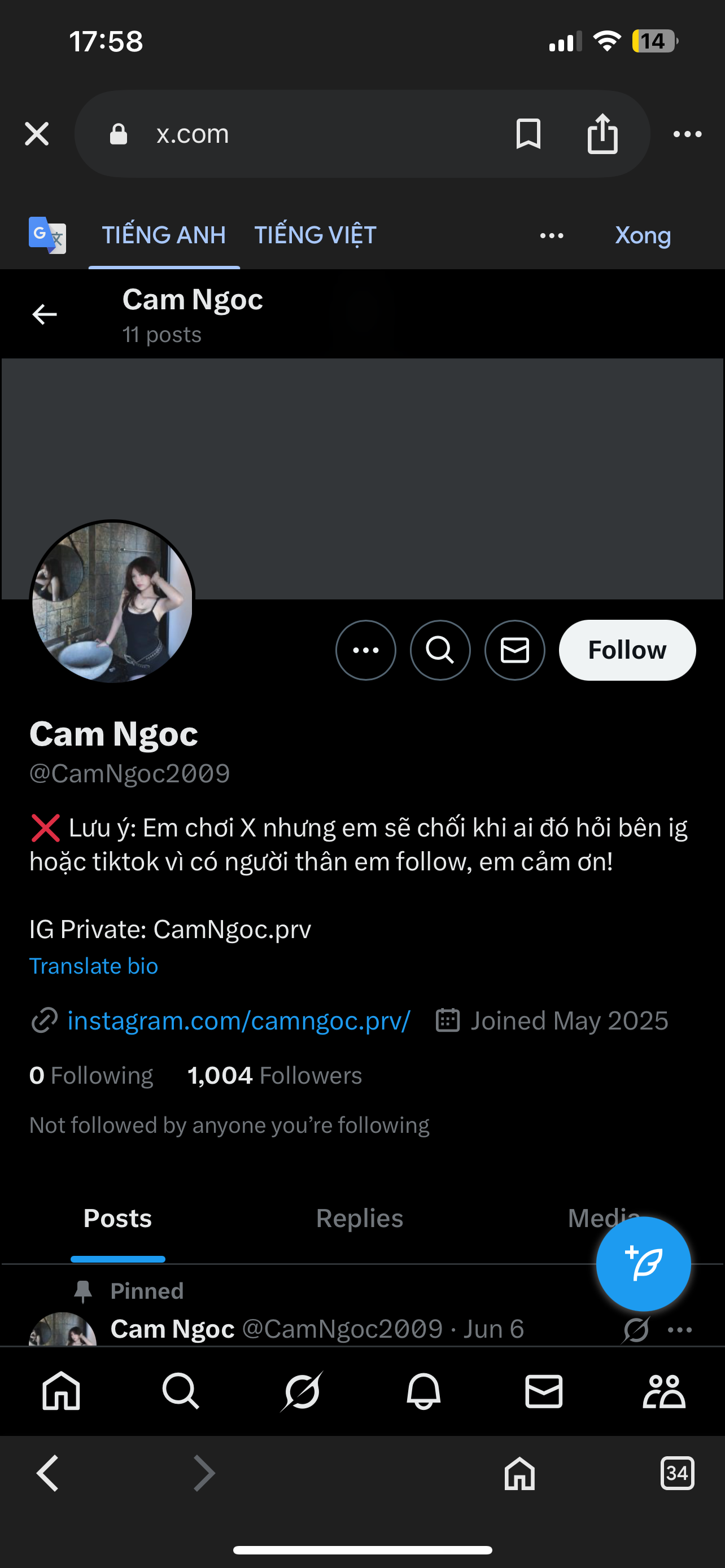Switch to the Replies tab
The width and height of the screenshot is (725, 1568).
[x=359, y=1219]
